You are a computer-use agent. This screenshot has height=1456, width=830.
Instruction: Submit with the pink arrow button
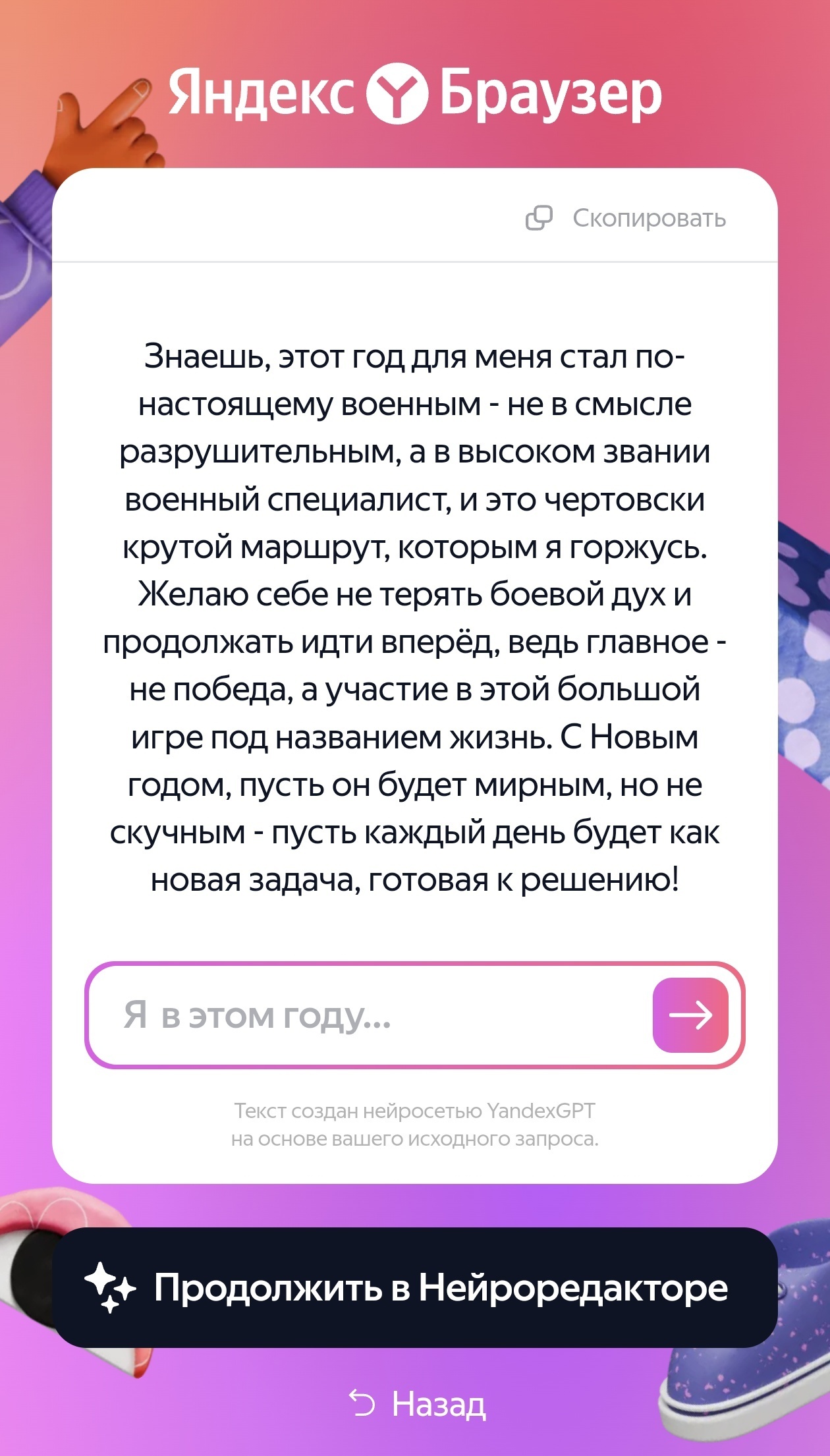pos(690,1015)
